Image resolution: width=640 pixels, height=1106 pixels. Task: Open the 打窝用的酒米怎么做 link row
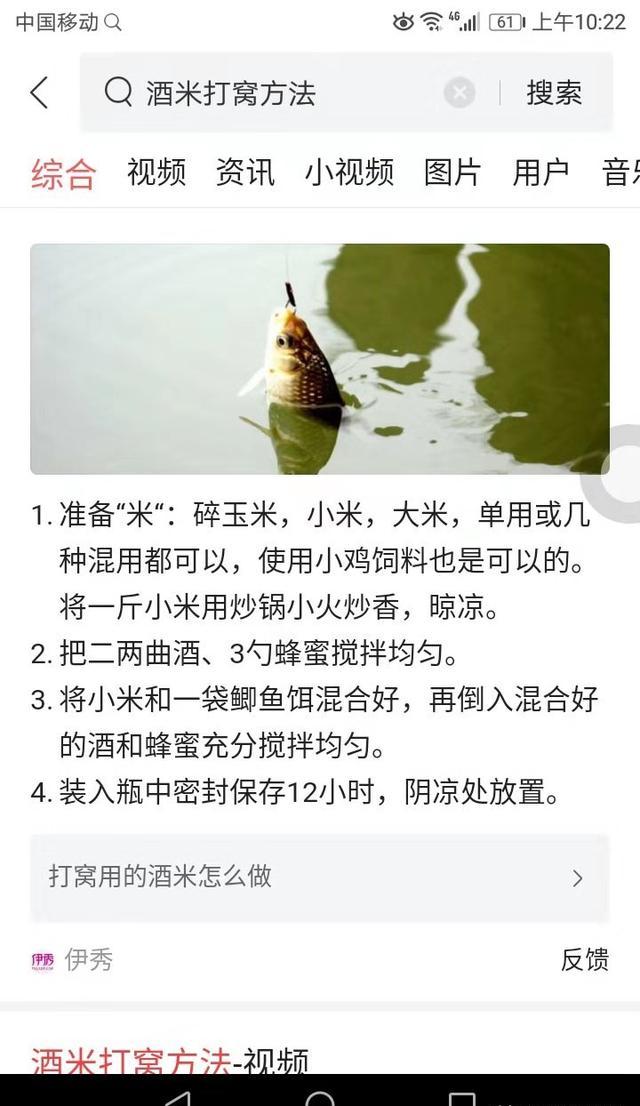click(x=319, y=877)
